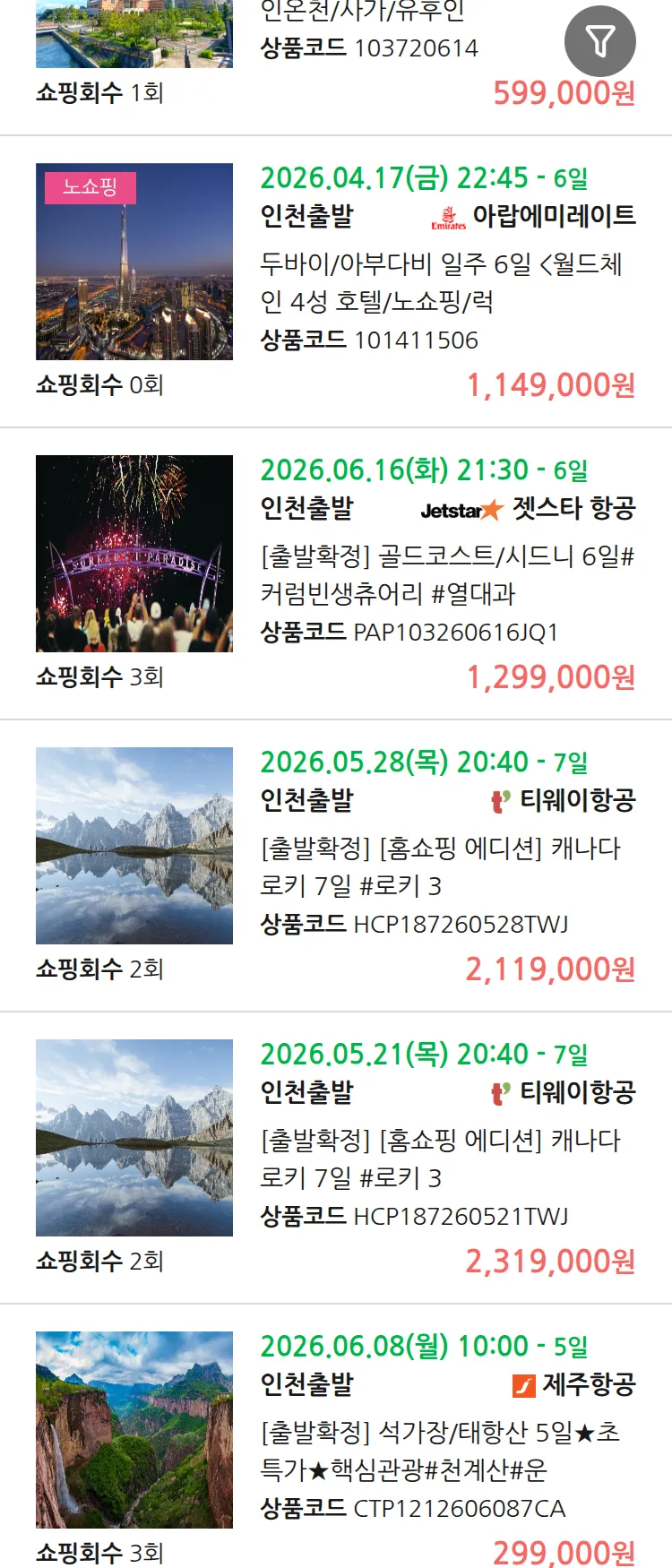Open the Gold Coast/Sydney Jetstar package
Screen dimensions: 672x1568
pyautogui.click(x=446, y=575)
